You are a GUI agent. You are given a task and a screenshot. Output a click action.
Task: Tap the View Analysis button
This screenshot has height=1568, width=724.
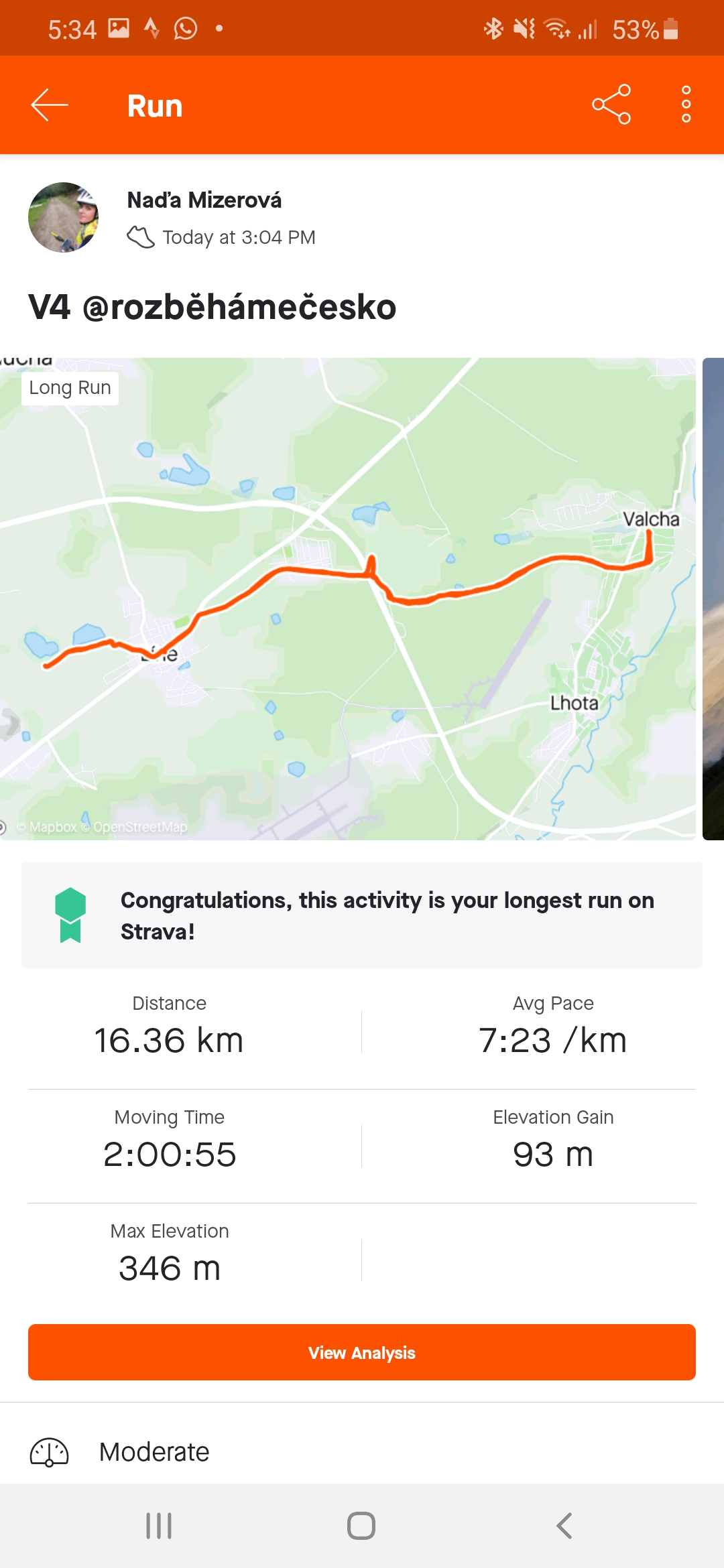[x=362, y=1352]
